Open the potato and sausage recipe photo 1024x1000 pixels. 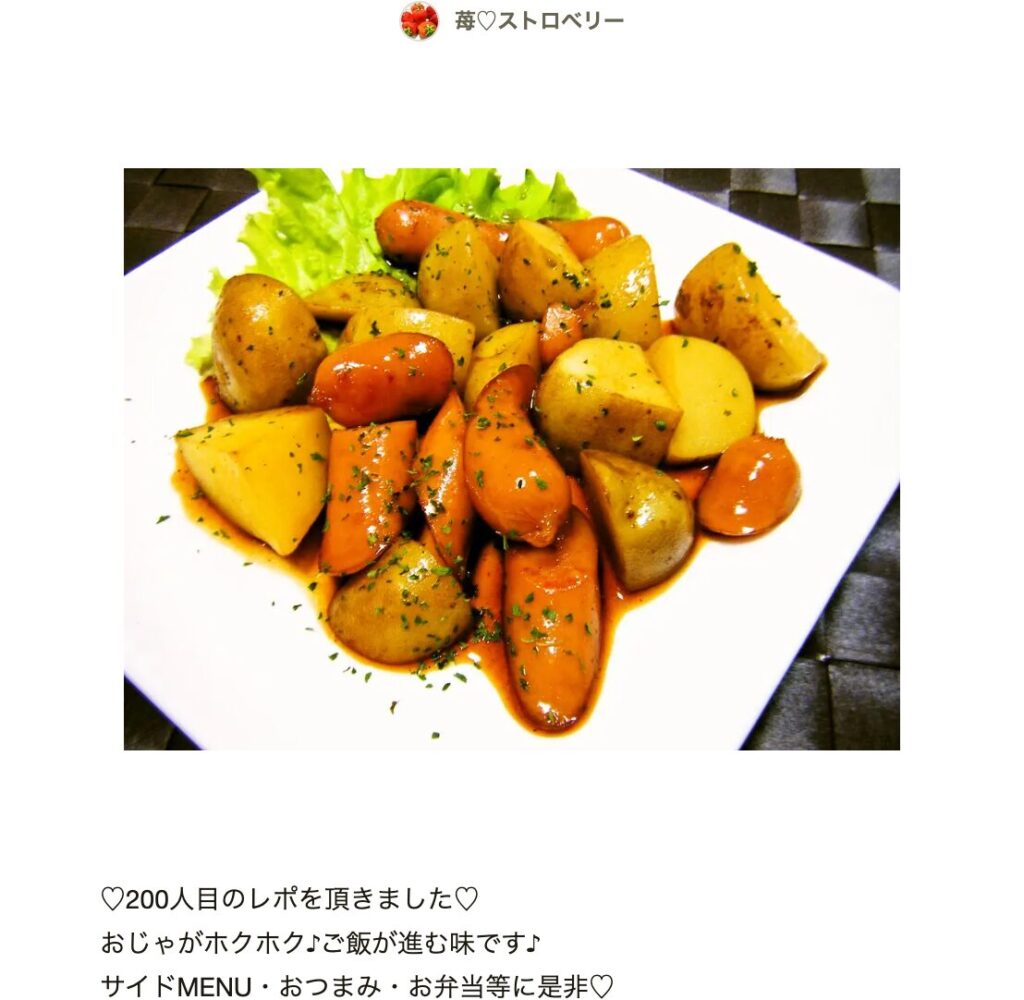pos(511,458)
